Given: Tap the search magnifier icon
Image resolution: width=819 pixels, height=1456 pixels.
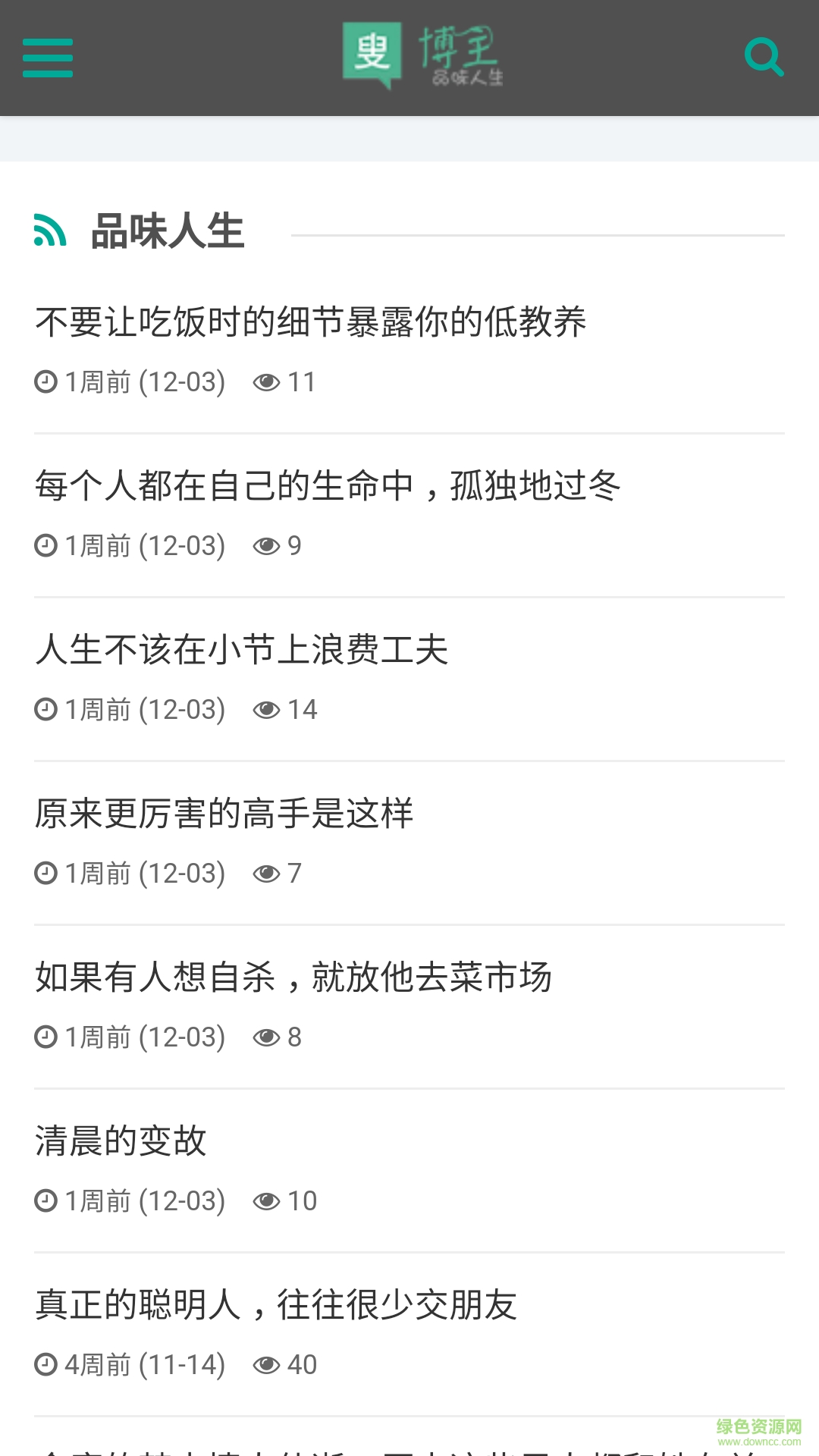Looking at the screenshot, I should point(764,55).
